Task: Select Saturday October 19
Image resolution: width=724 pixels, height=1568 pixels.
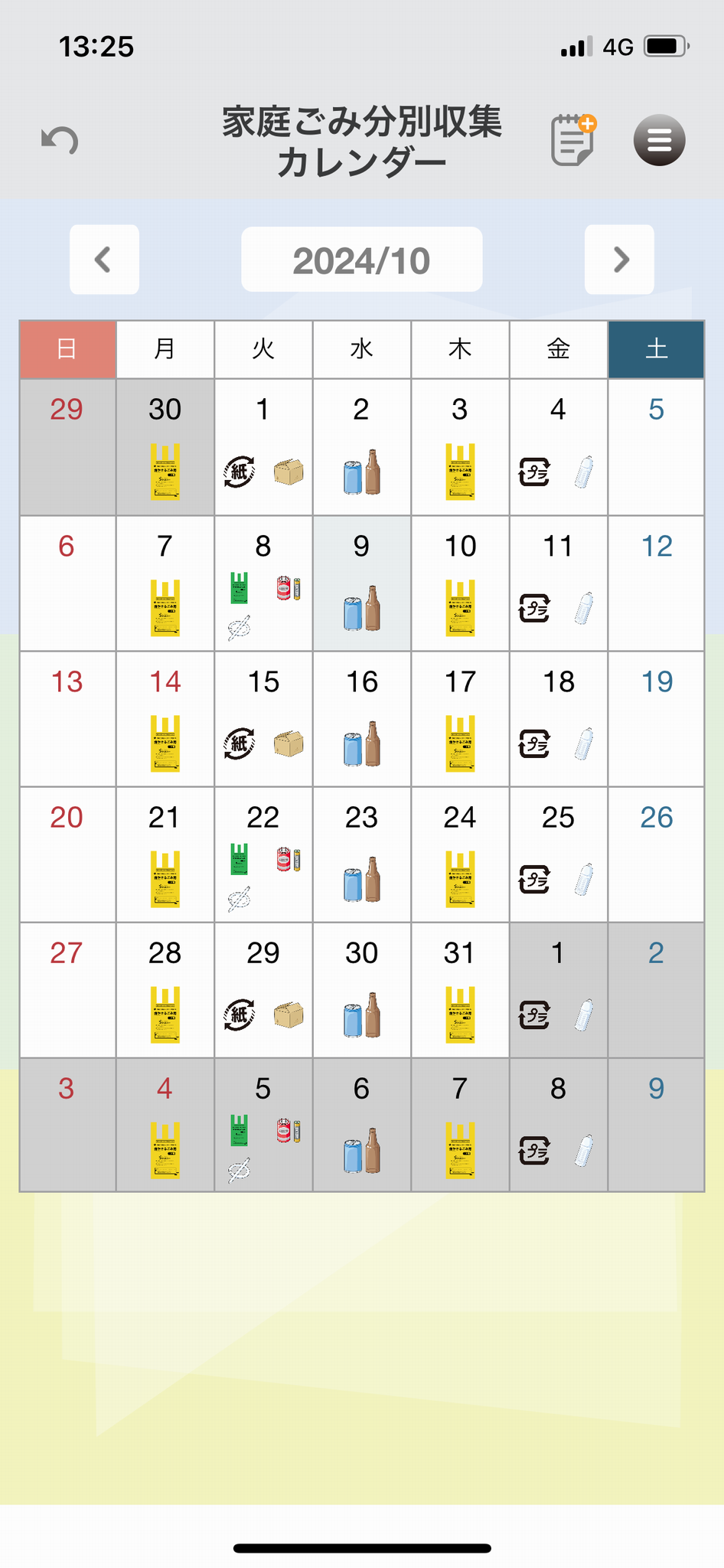Action: (657, 719)
